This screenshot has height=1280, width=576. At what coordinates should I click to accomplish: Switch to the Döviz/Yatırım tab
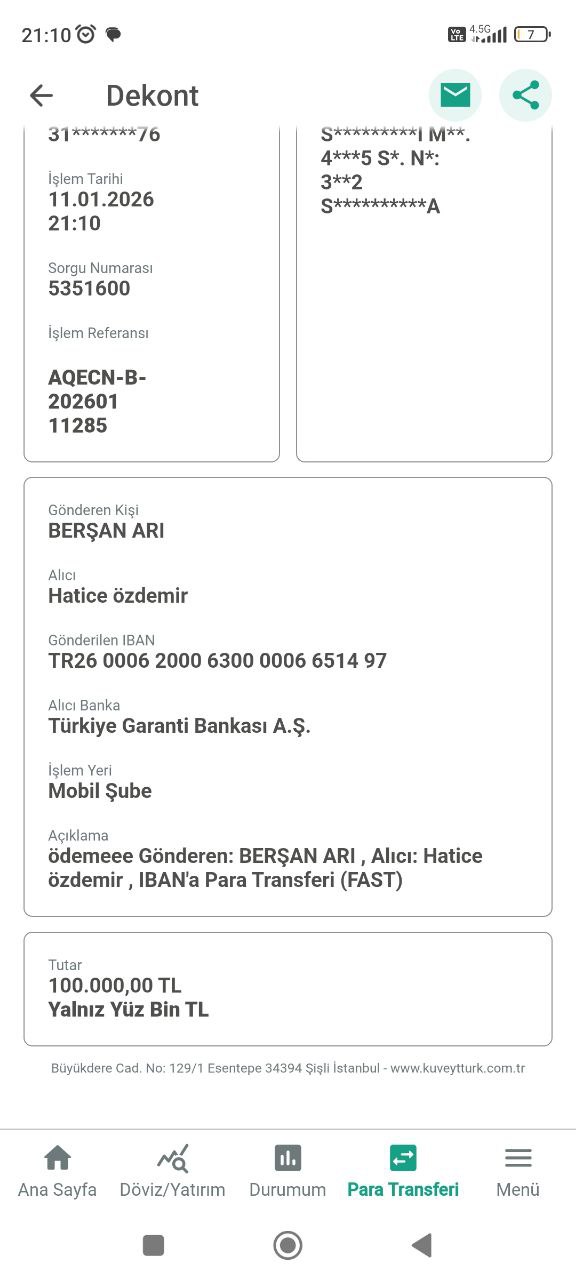[x=172, y=1171]
